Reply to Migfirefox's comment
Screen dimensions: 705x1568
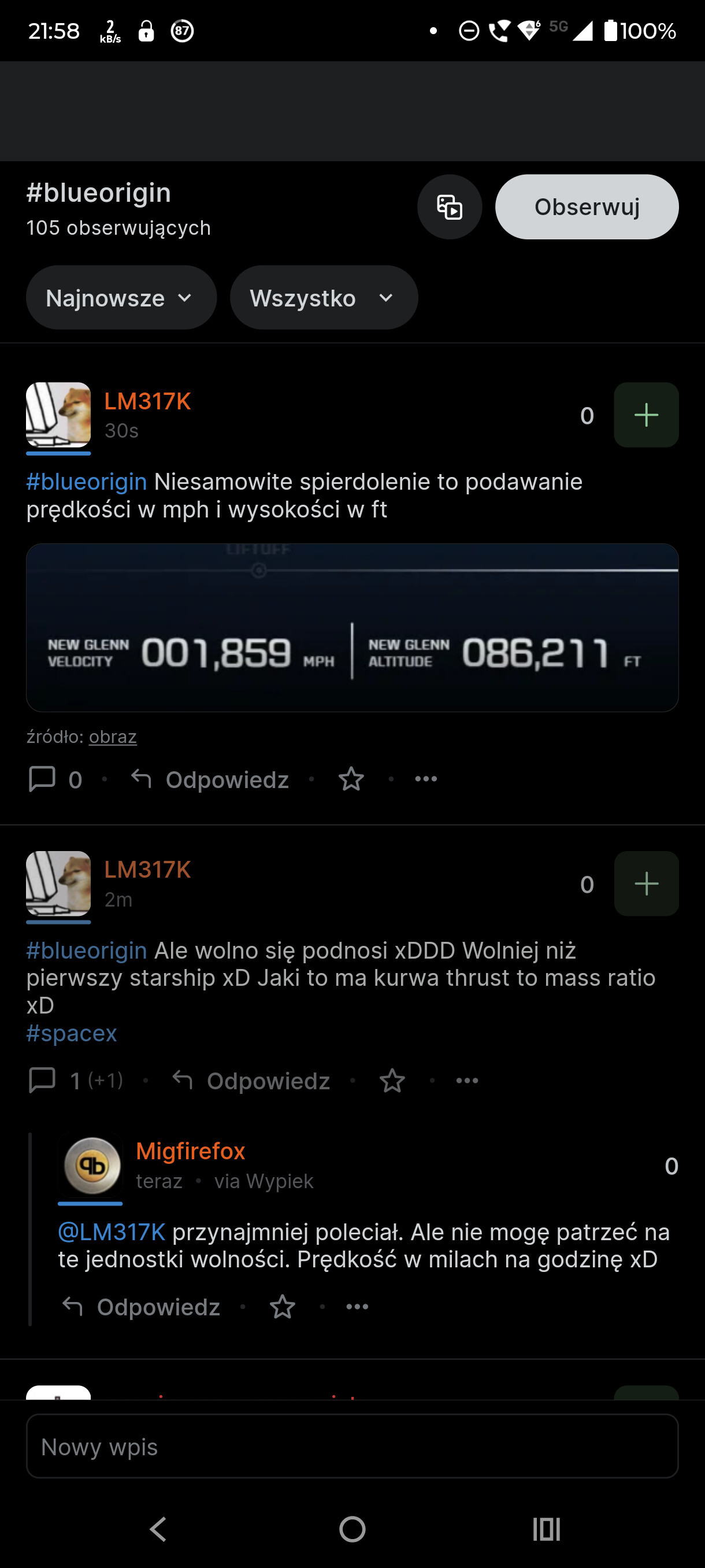142,1307
